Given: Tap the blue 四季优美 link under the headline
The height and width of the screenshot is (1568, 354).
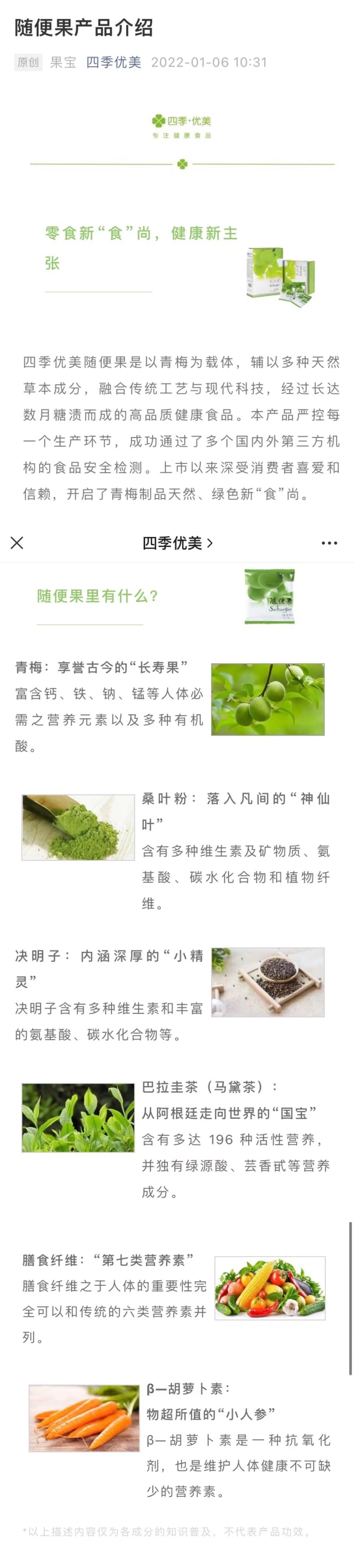Looking at the screenshot, I should tap(114, 62).
